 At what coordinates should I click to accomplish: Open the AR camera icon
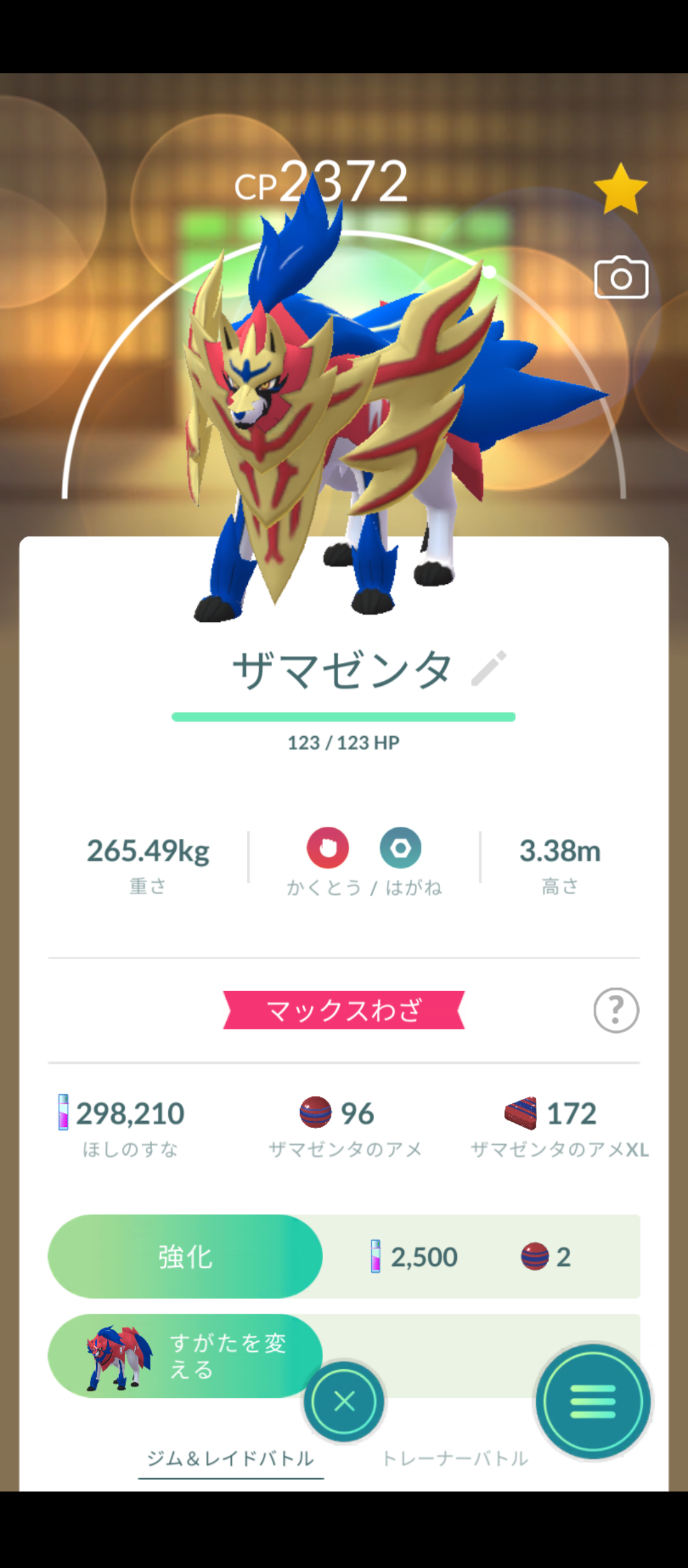621,278
